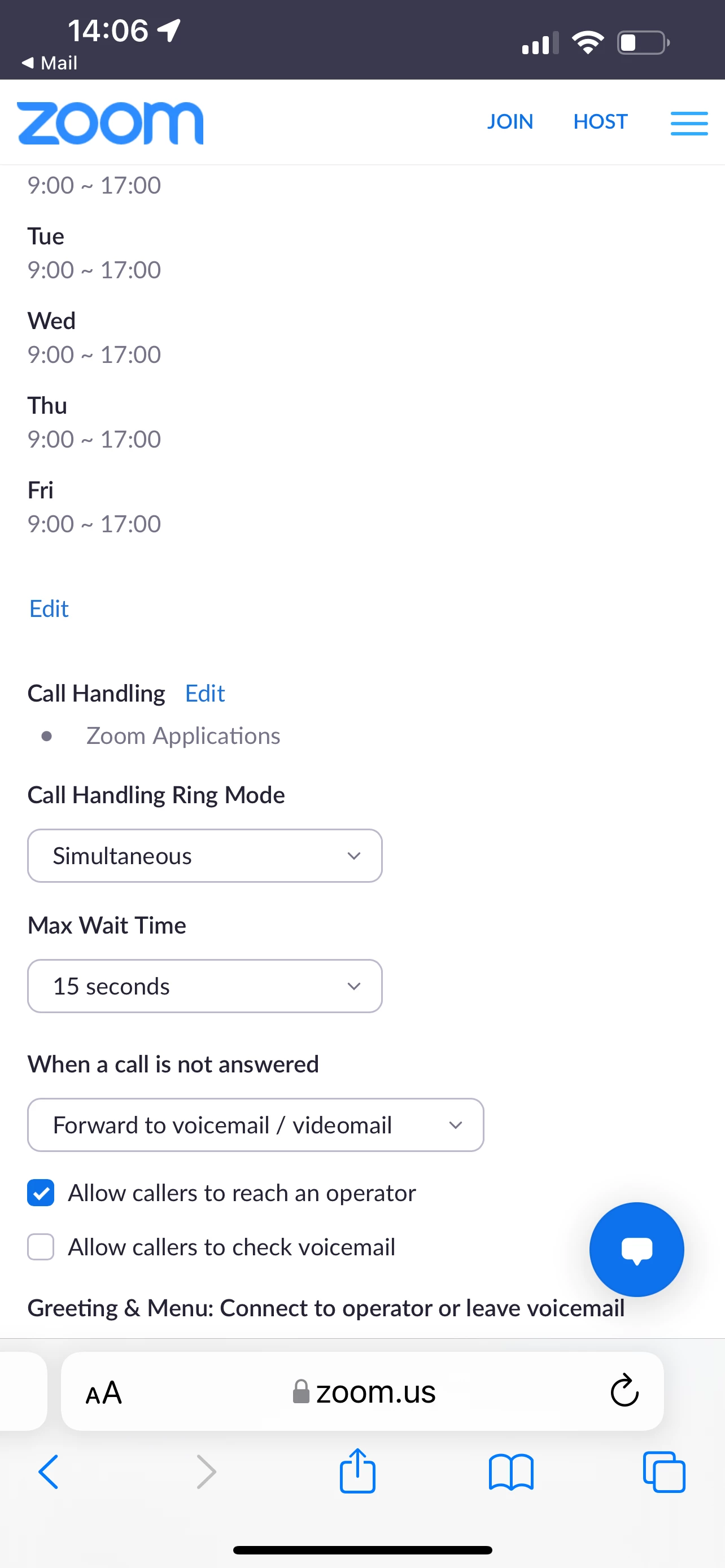Tap the HOST link
725x1568 pixels.
click(x=600, y=122)
